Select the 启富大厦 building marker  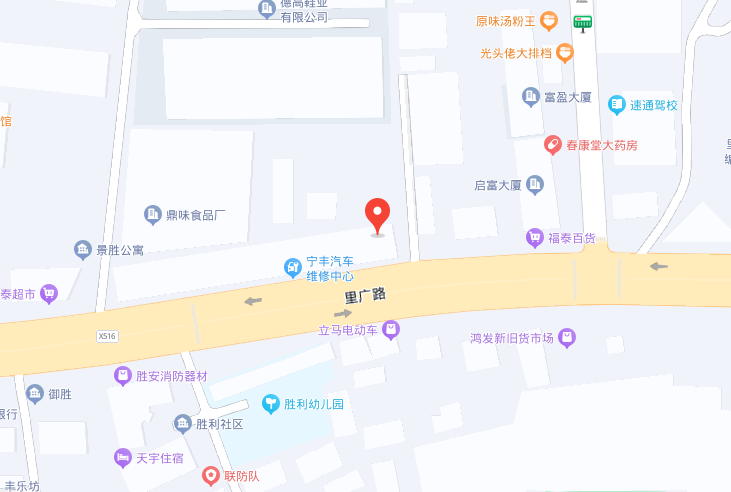coord(534,184)
